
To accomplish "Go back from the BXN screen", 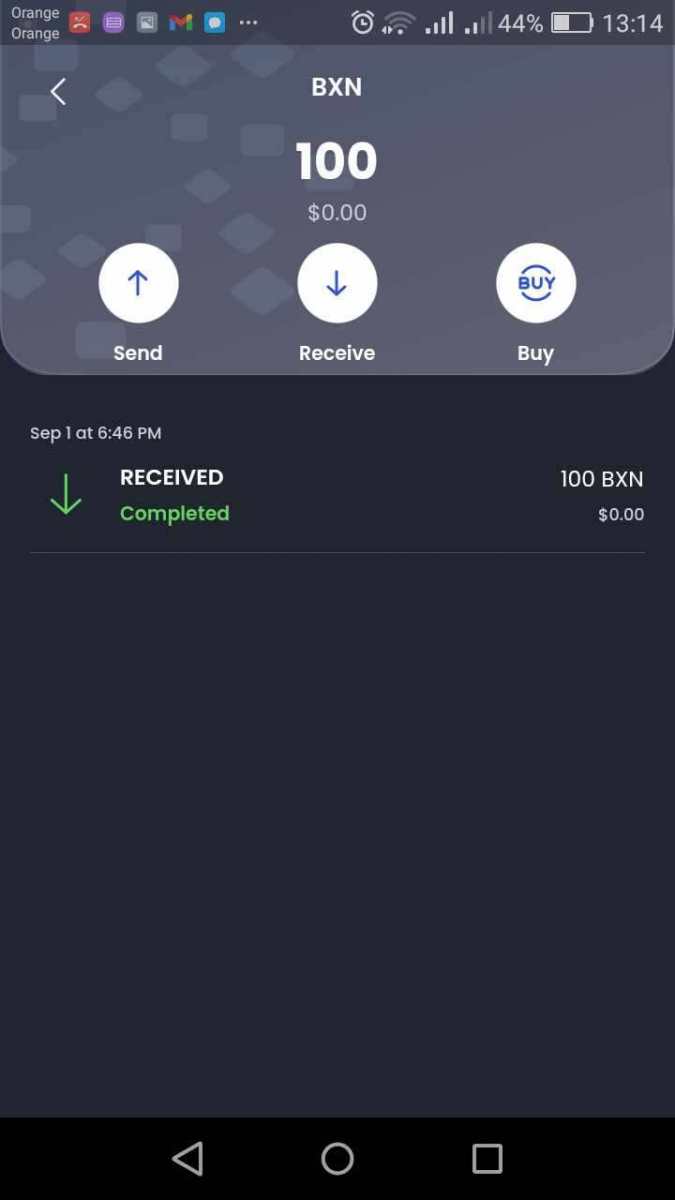I will coord(58,92).
